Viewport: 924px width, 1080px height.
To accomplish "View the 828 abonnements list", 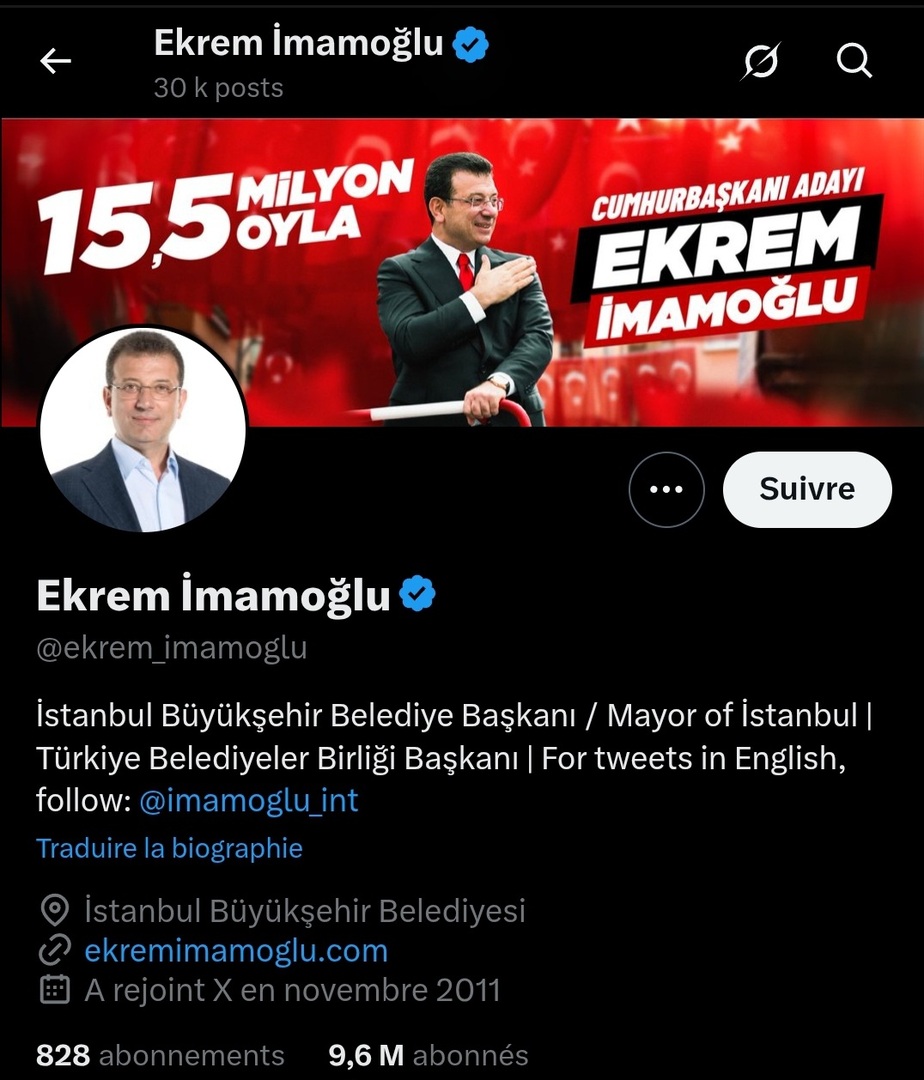I will click(160, 1055).
